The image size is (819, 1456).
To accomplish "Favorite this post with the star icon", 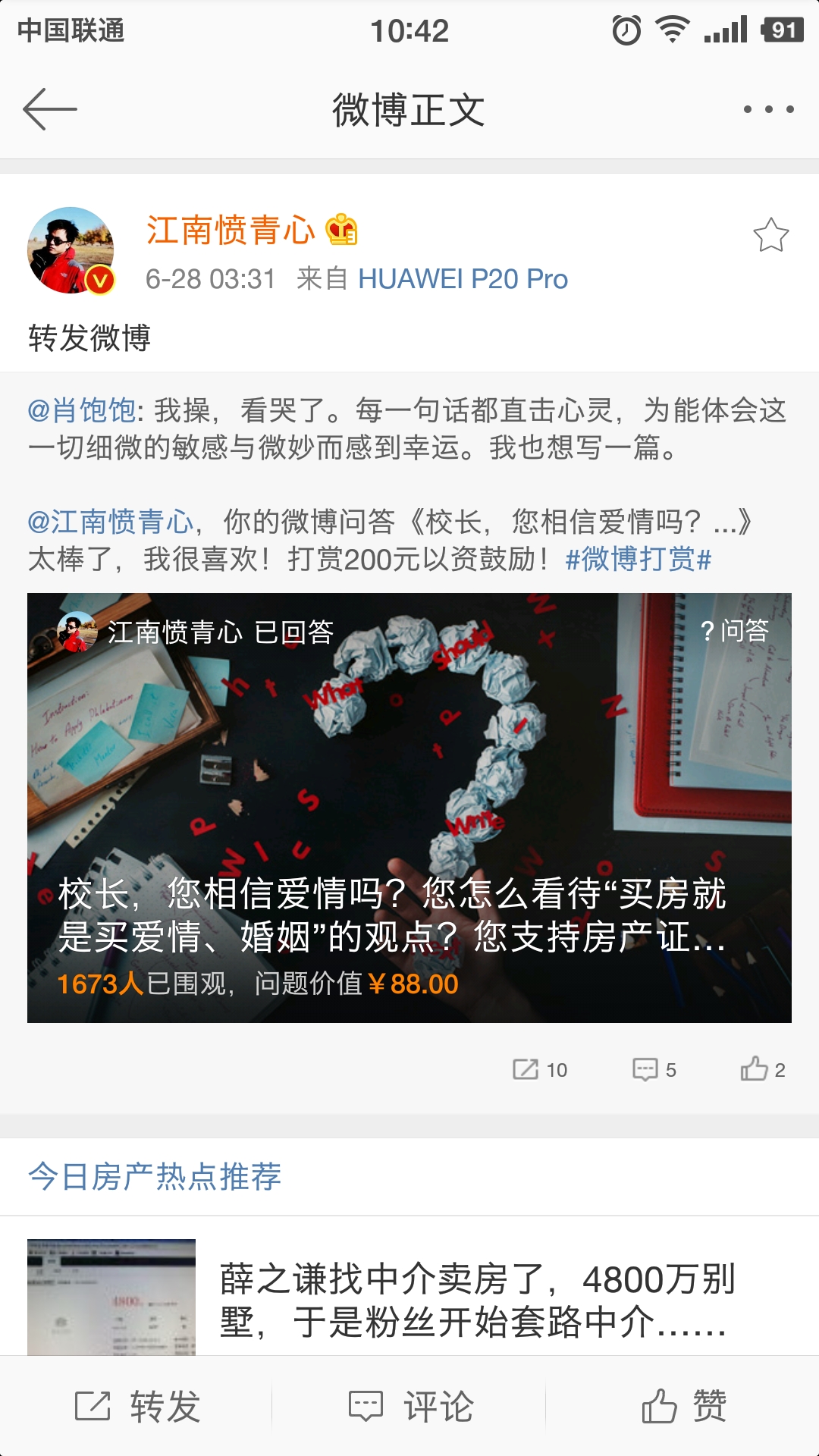I will [x=770, y=235].
